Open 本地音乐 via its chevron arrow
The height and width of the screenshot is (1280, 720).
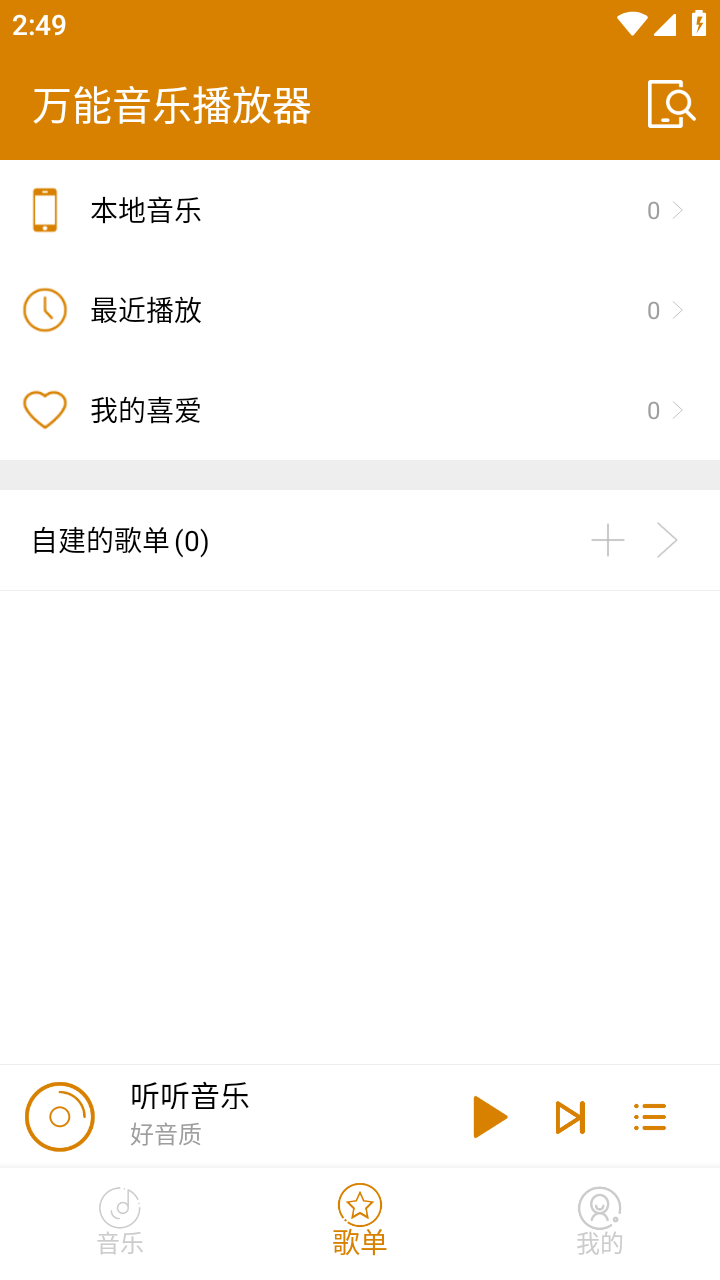click(x=679, y=210)
